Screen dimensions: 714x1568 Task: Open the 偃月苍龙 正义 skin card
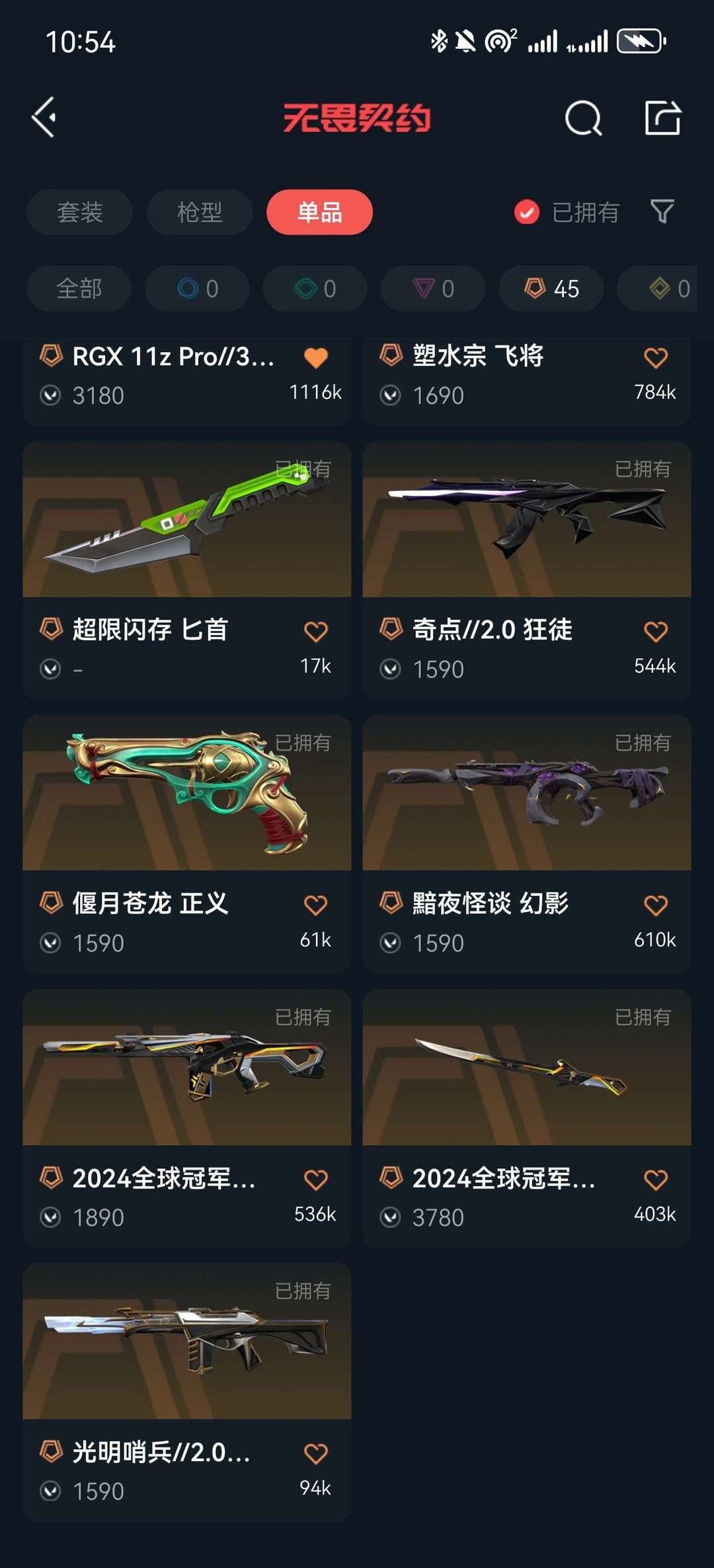[x=187, y=844]
